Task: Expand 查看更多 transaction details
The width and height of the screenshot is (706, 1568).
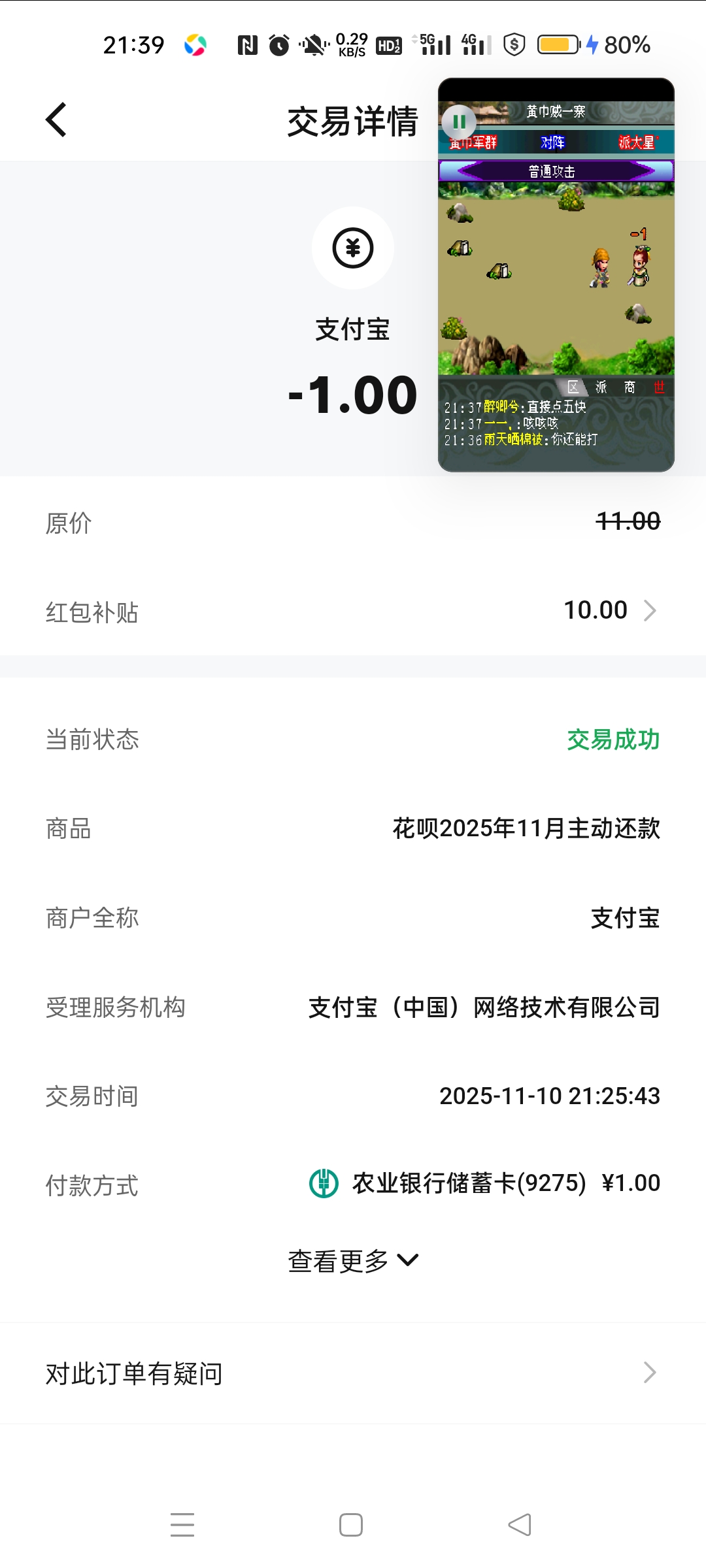Action: click(x=353, y=1260)
